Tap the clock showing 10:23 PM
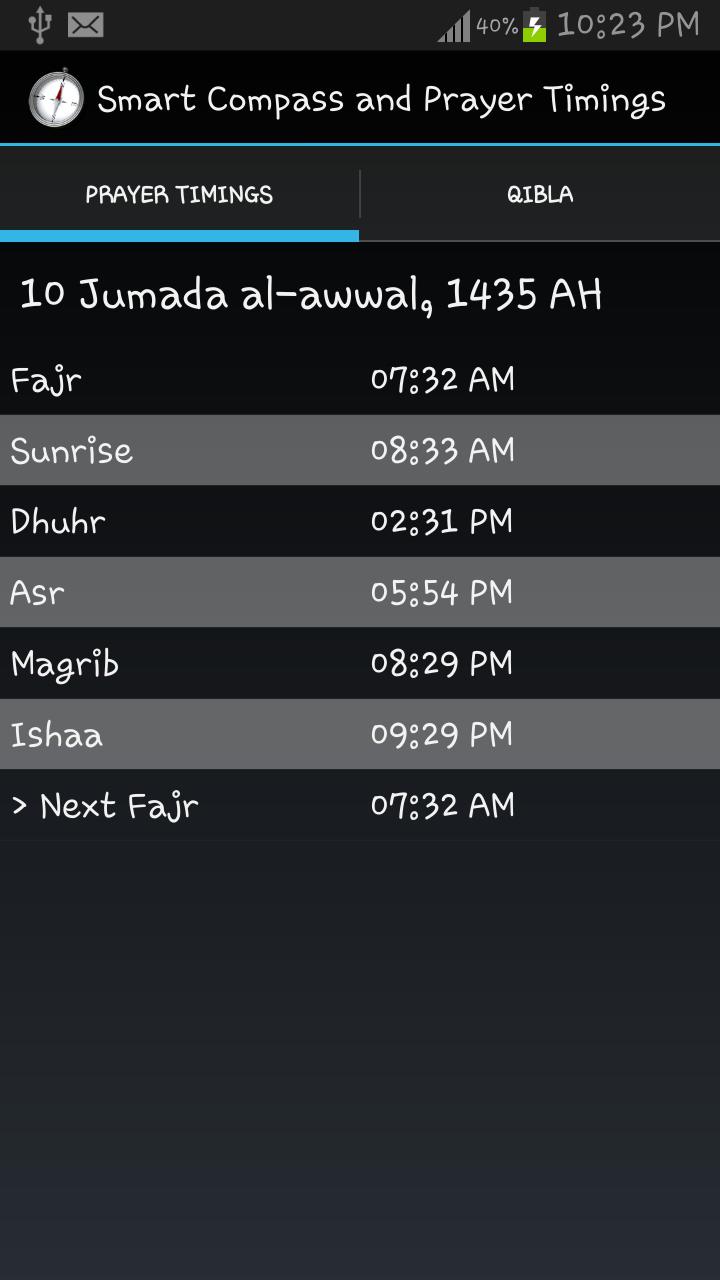720x1280 pixels. point(630,26)
